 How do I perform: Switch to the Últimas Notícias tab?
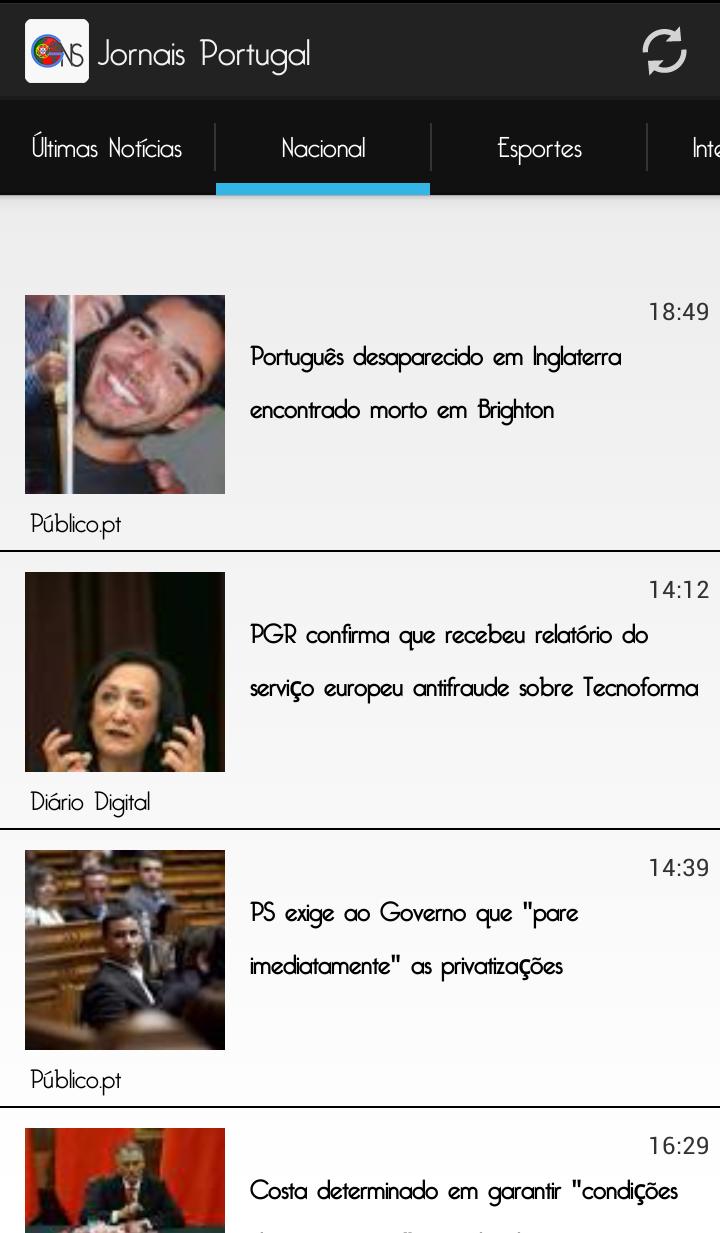pyautogui.click(x=104, y=148)
